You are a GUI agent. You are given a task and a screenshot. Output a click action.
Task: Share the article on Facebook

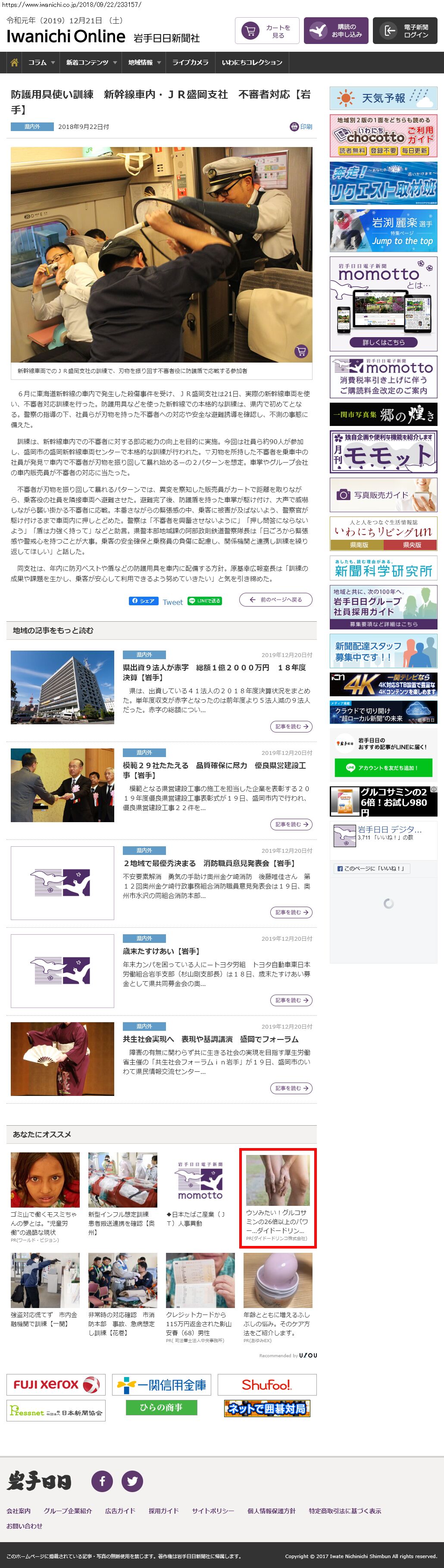tap(144, 601)
